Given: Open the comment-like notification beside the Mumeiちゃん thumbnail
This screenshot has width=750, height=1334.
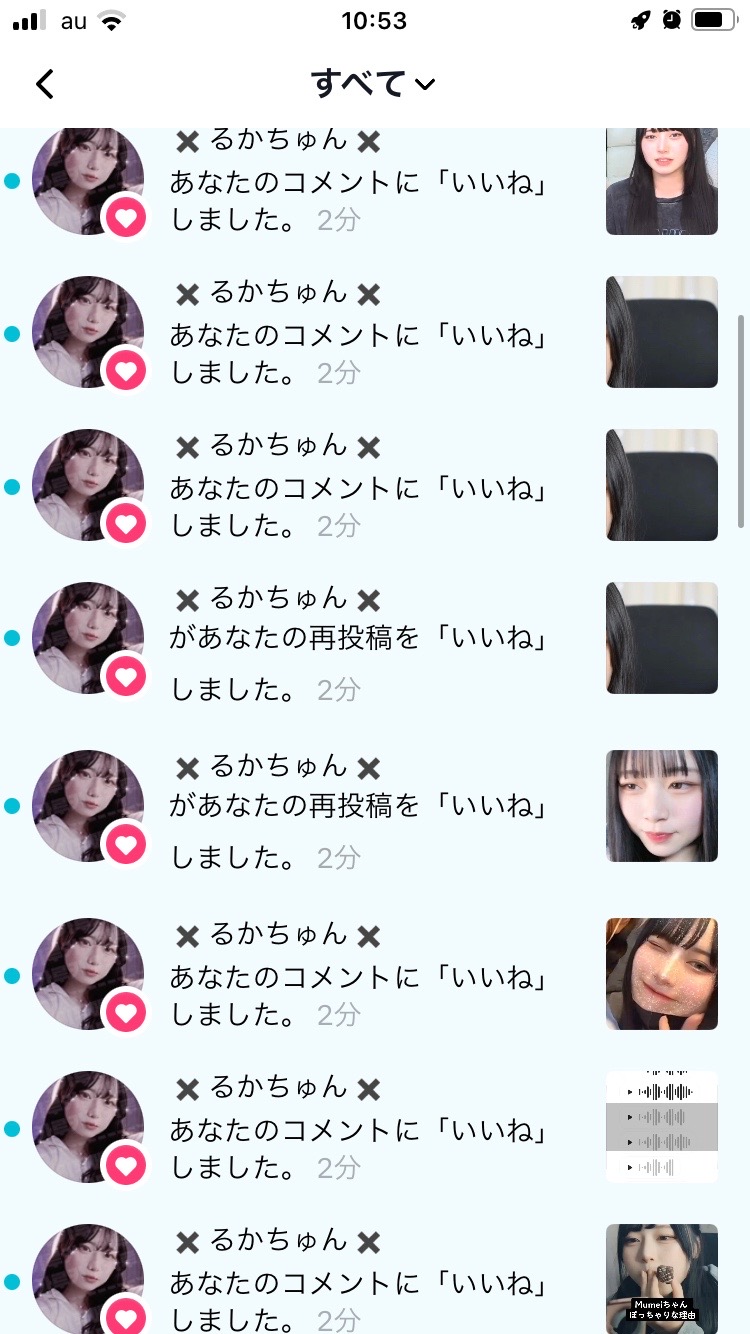Looking at the screenshot, I should 360,1281.
